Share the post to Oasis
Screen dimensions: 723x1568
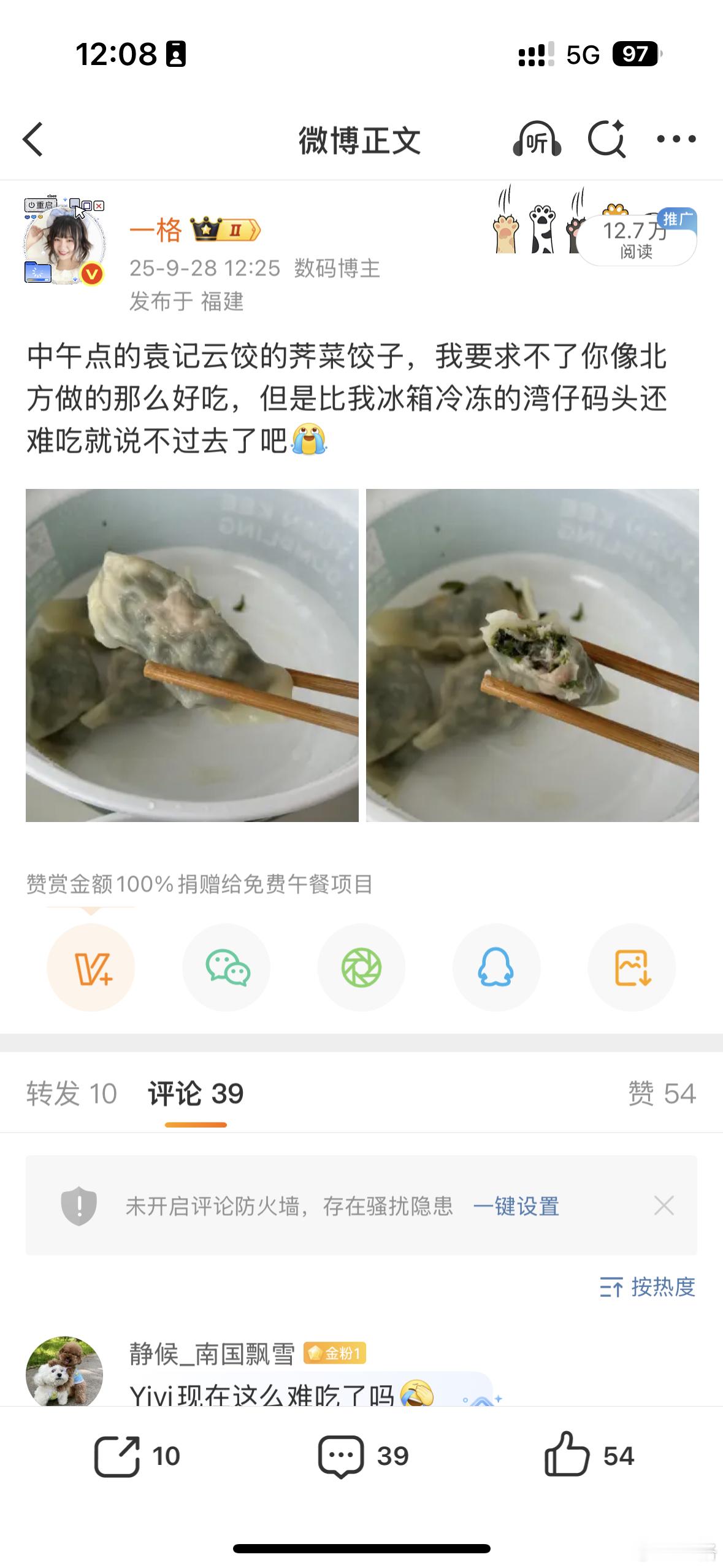[361, 967]
